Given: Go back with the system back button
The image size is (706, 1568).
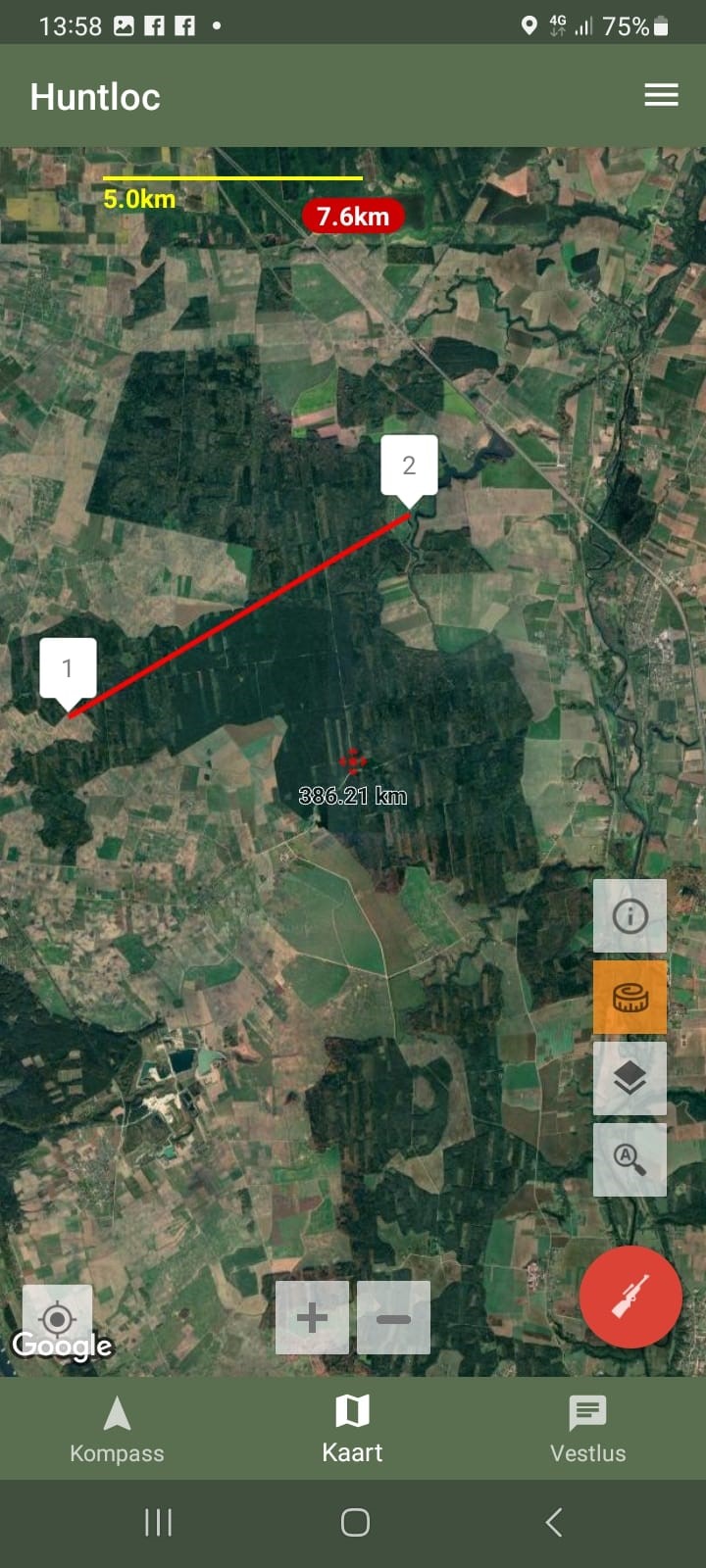Looking at the screenshot, I should click(554, 1522).
